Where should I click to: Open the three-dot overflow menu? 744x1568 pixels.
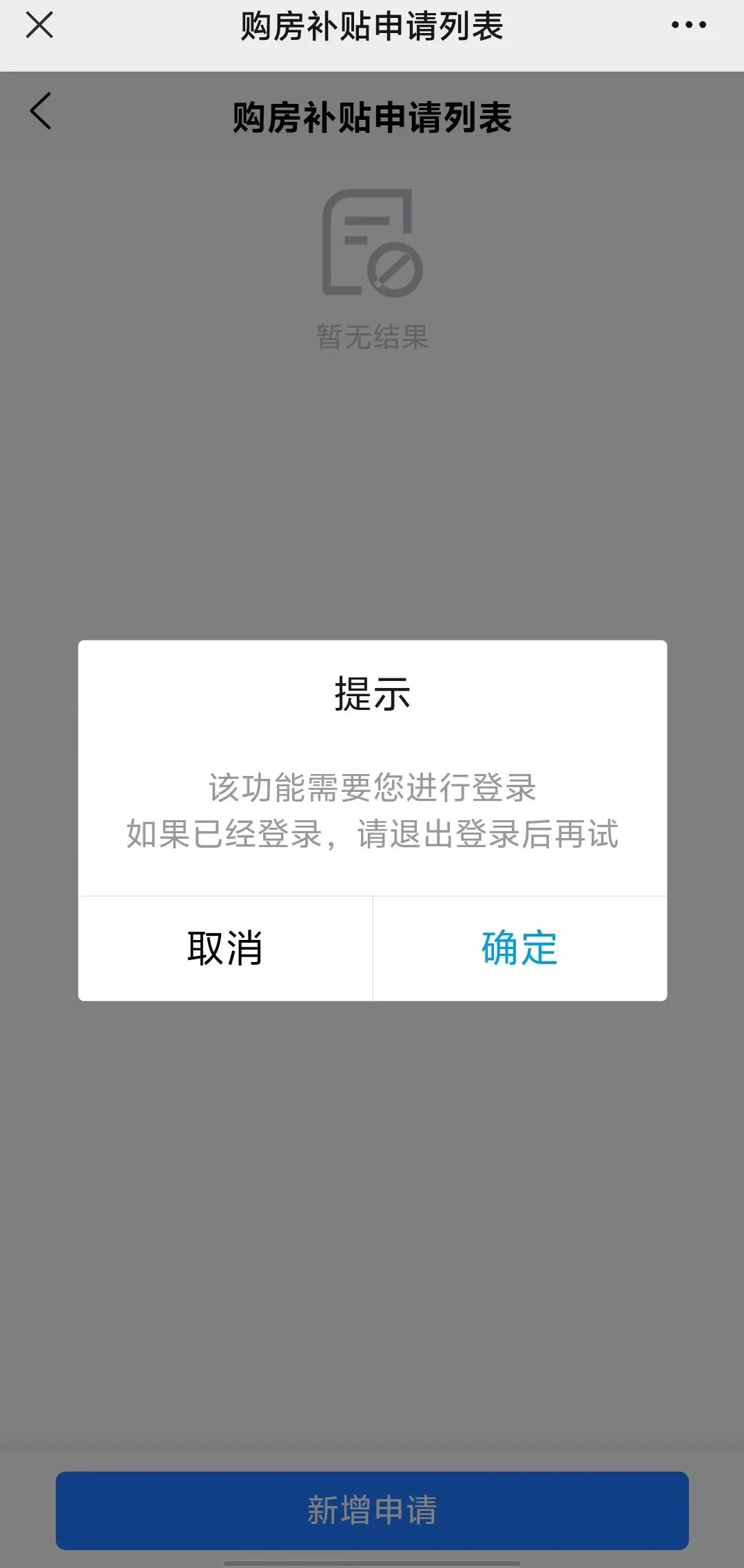689,25
